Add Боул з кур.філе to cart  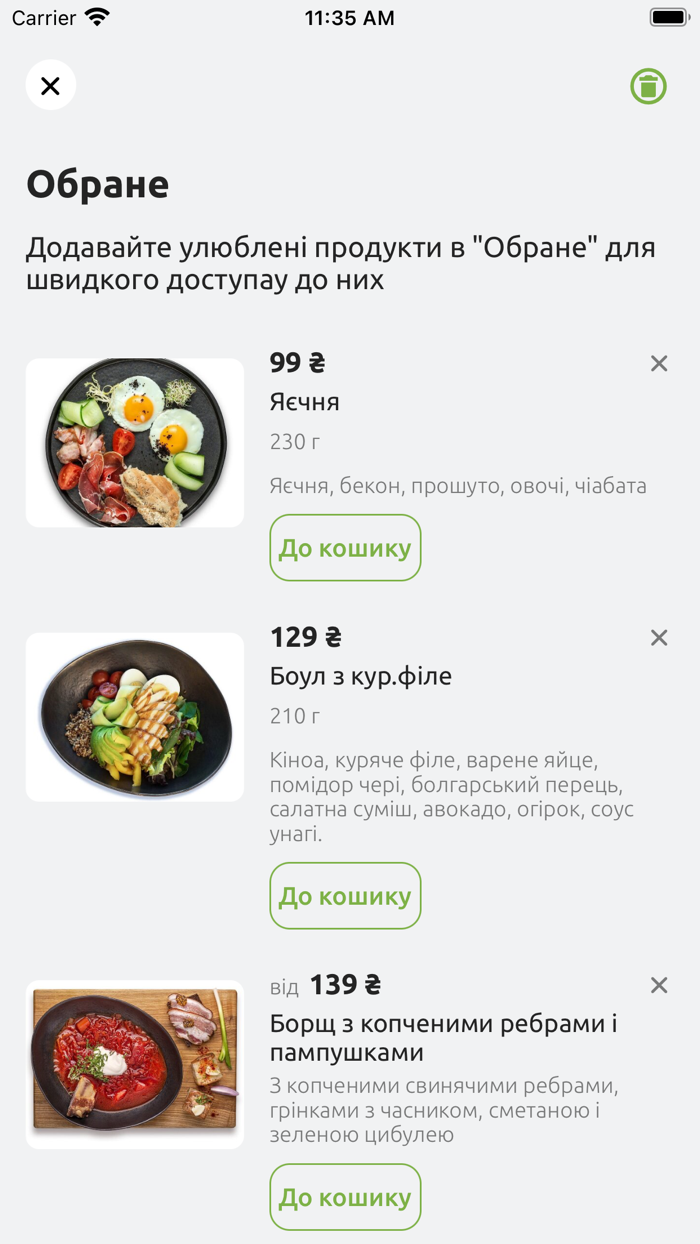coord(345,896)
